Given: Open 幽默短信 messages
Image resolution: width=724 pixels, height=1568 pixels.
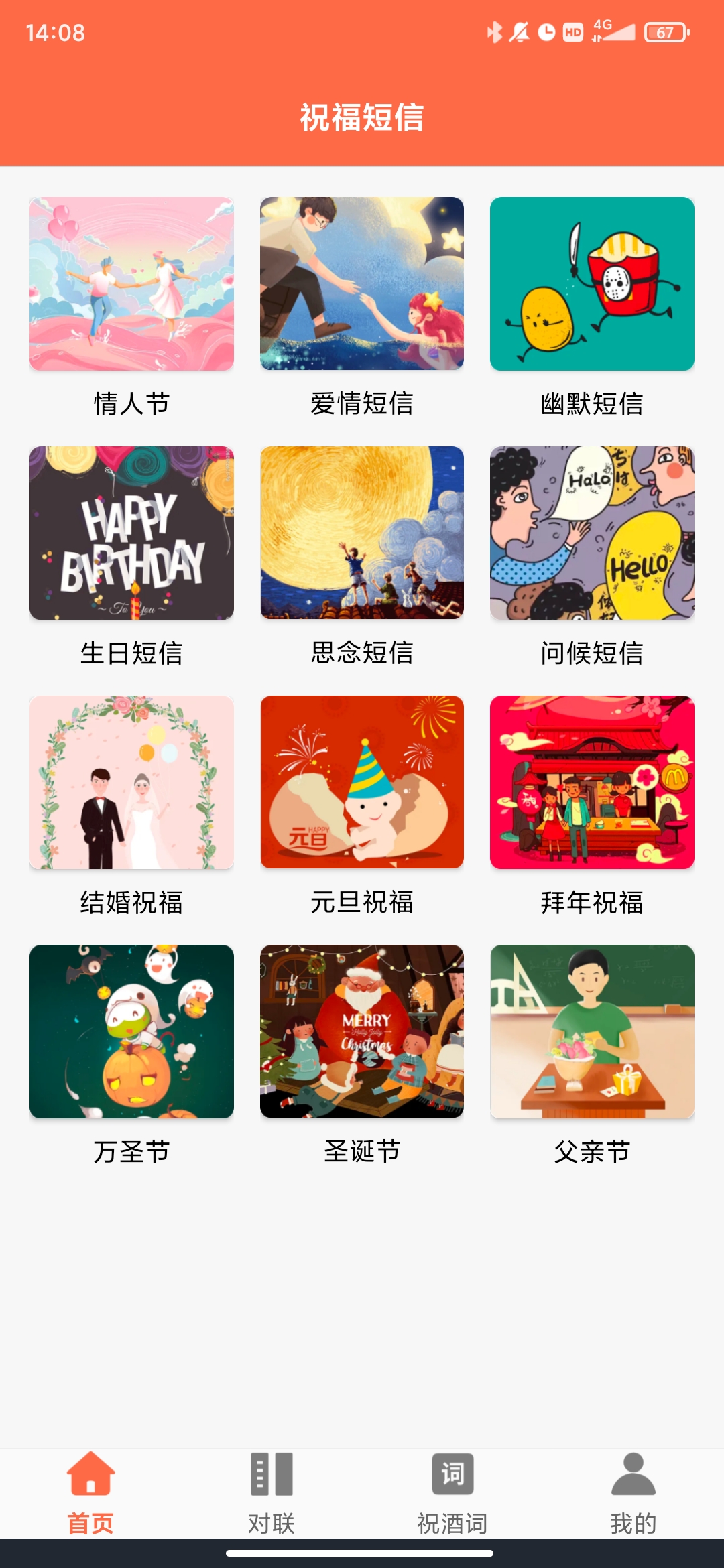Looking at the screenshot, I should click(592, 284).
